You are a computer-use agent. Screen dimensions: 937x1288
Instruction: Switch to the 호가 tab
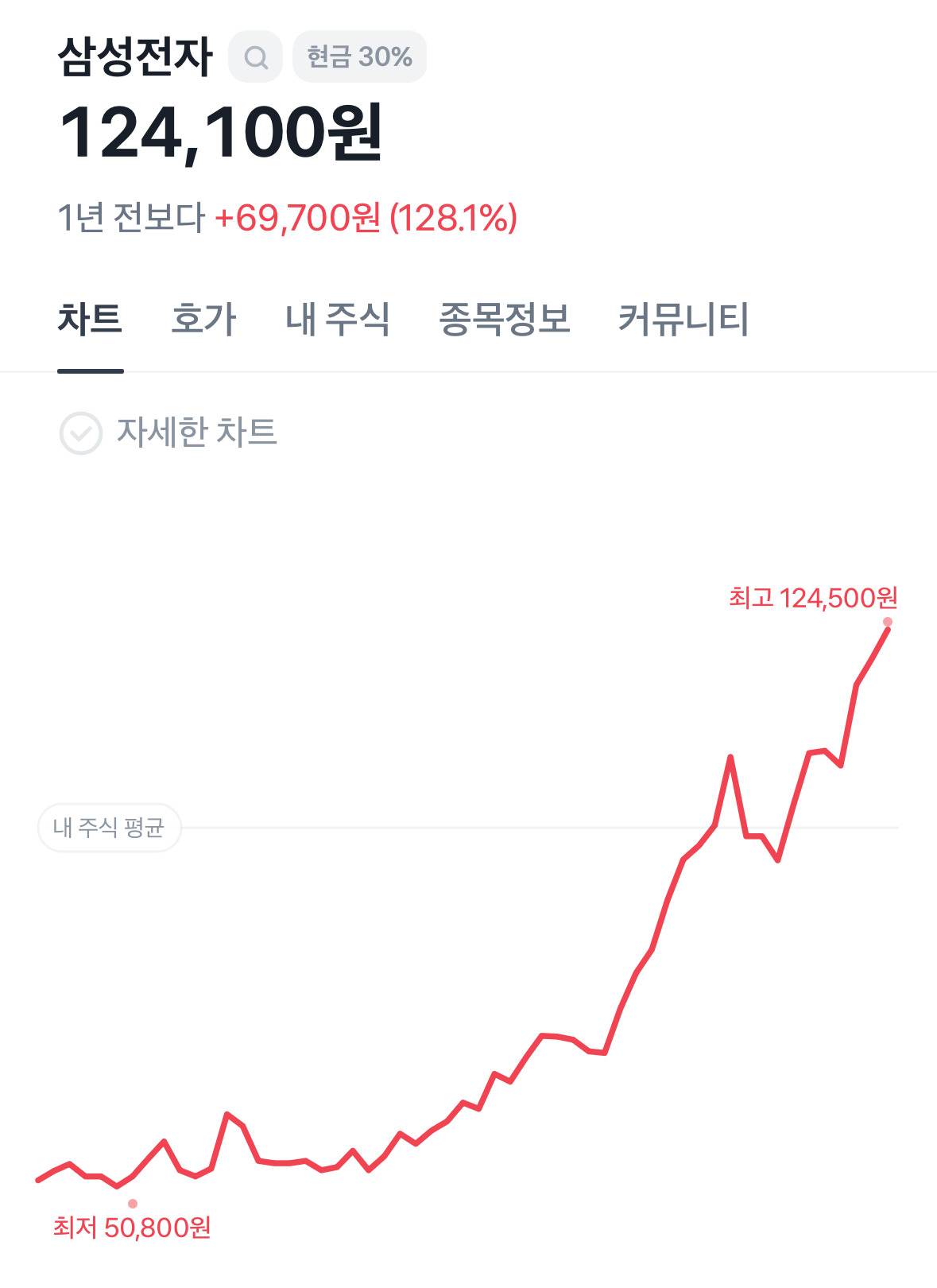point(203,319)
